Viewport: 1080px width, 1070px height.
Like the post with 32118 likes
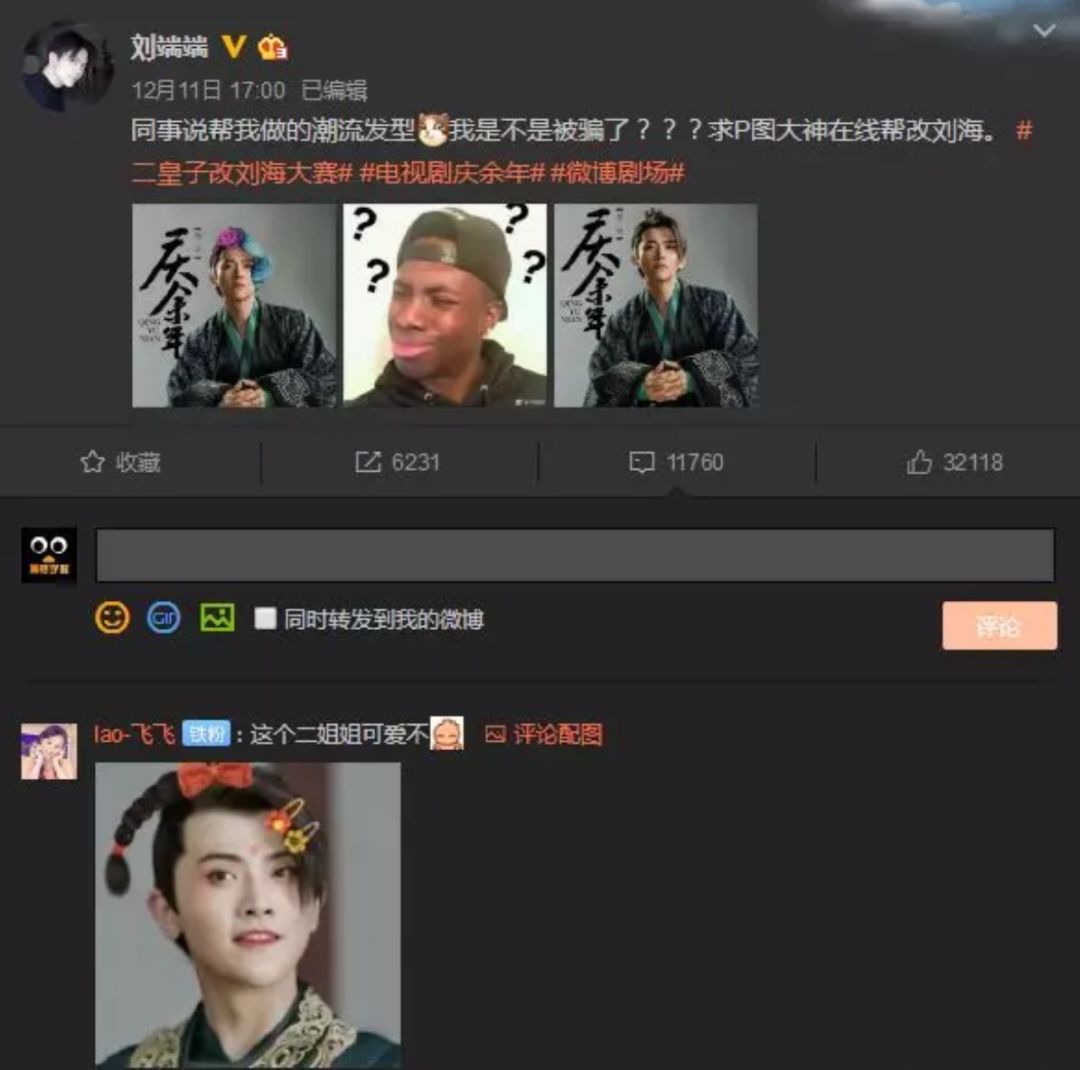[954, 462]
